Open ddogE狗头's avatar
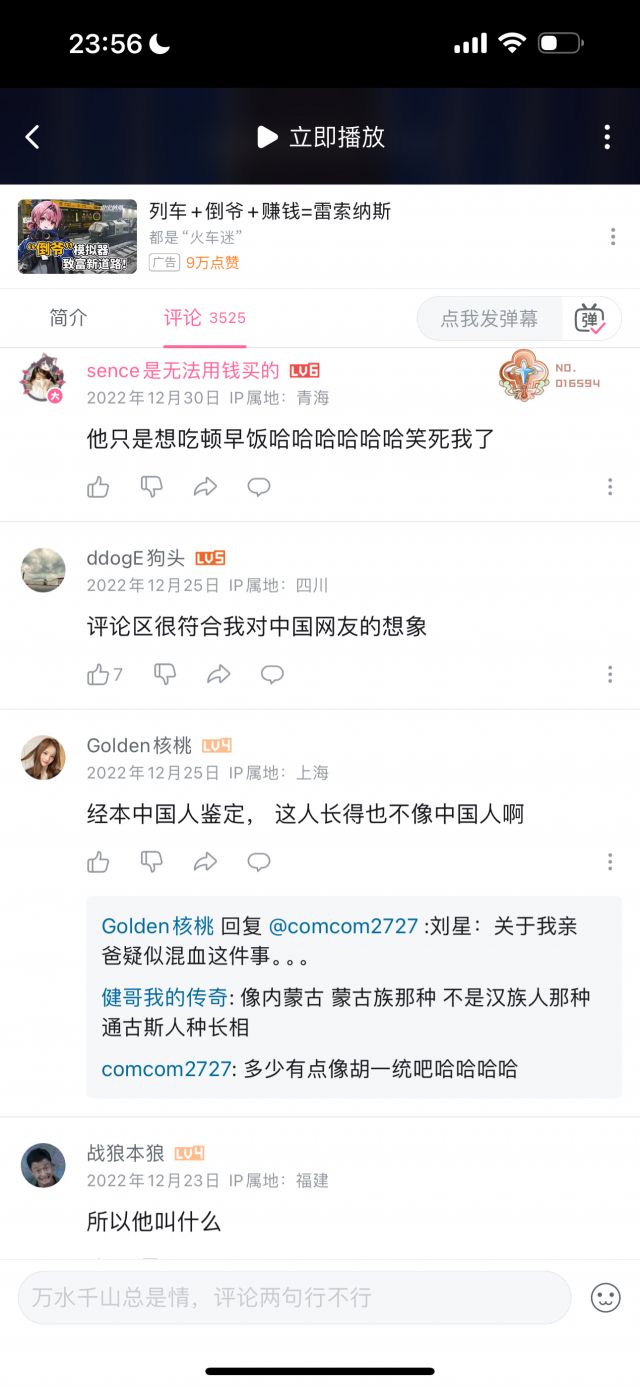This screenshot has height=1387, width=640. pyautogui.click(x=43, y=570)
